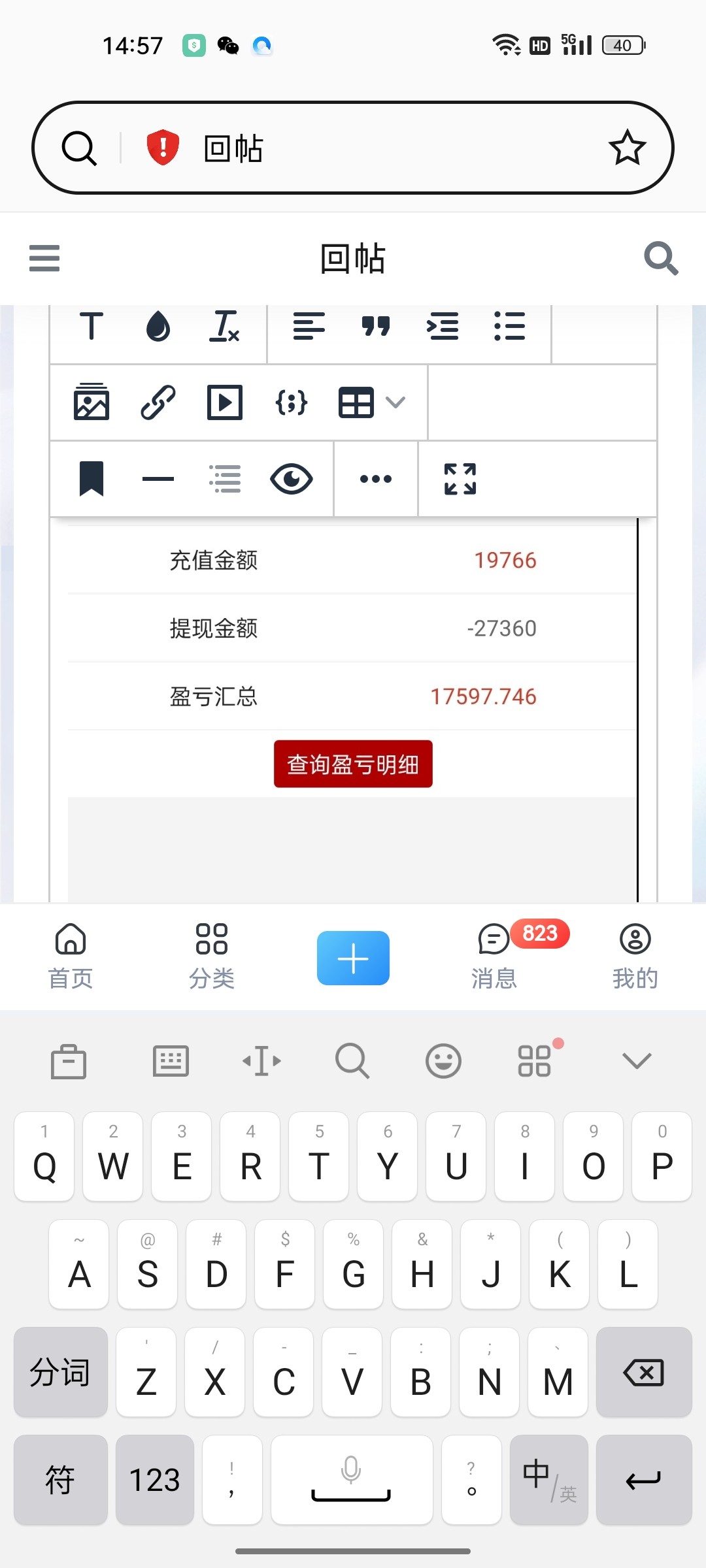This screenshot has height=1568, width=706.
Task: Tap the magnifier icon beside the 回帖 title
Action: (x=661, y=258)
